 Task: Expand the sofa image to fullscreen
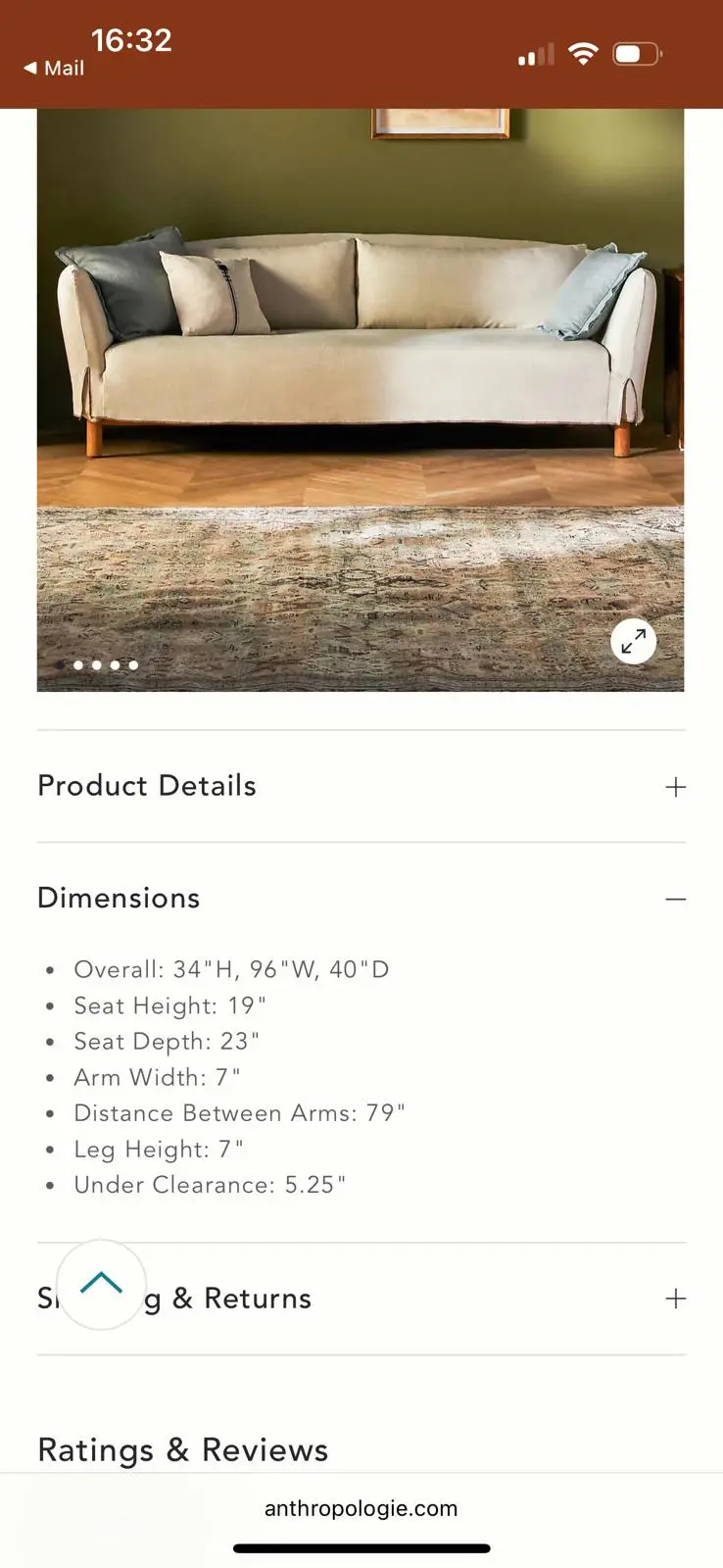tap(634, 642)
